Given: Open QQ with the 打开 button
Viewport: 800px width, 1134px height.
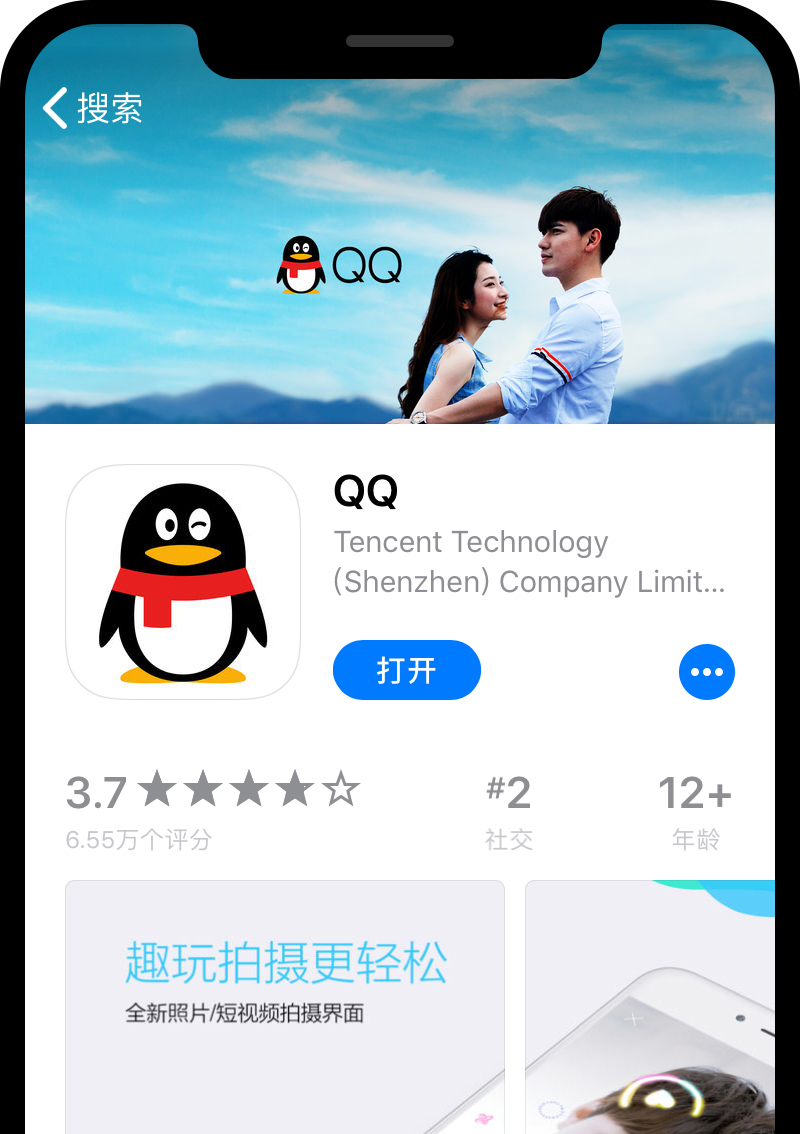Looking at the screenshot, I should tap(406, 670).
